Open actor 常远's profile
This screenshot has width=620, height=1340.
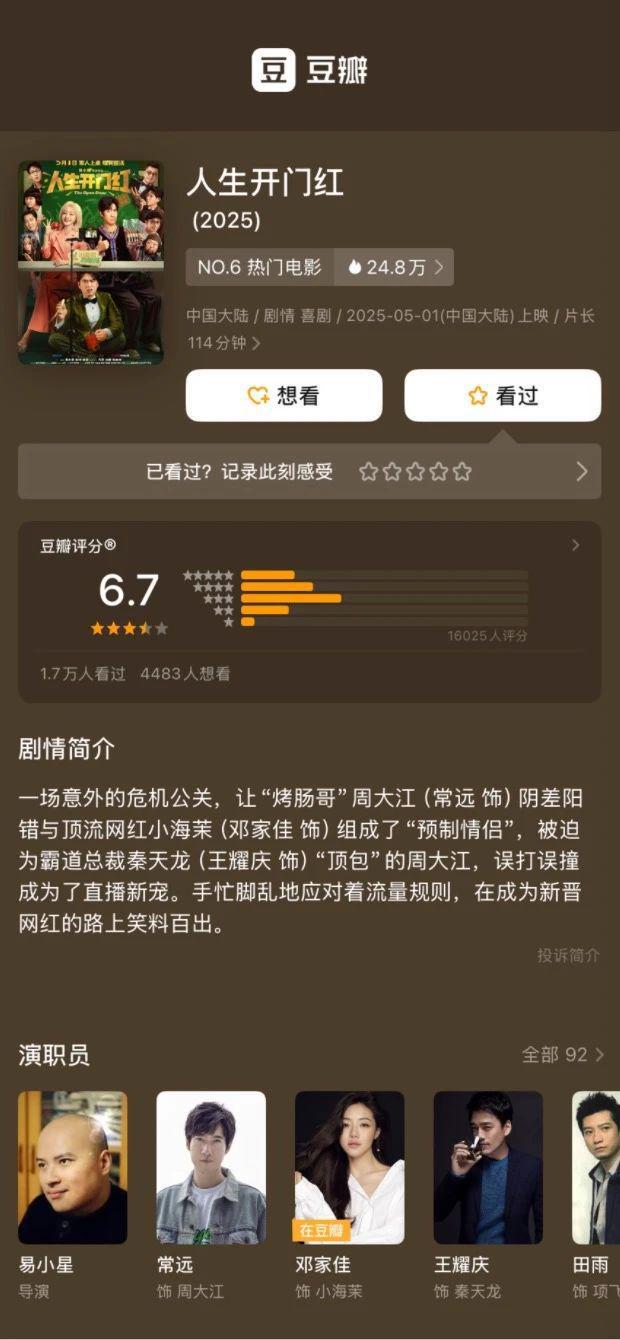211,1167
